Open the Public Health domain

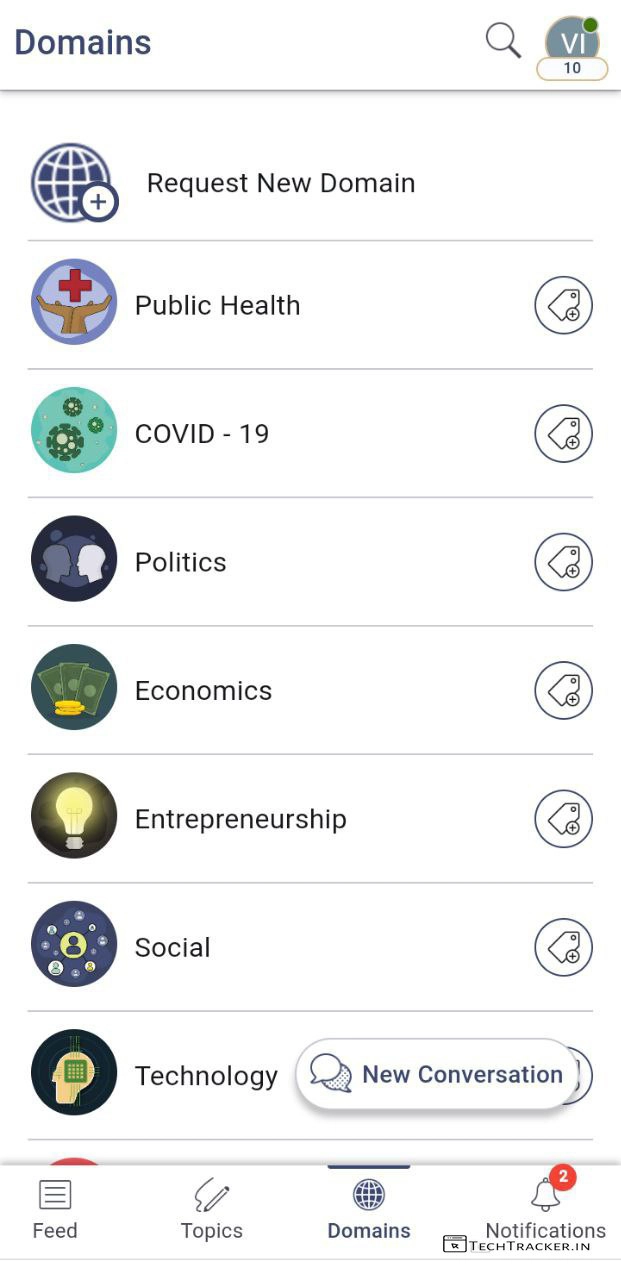coord(217,305)
